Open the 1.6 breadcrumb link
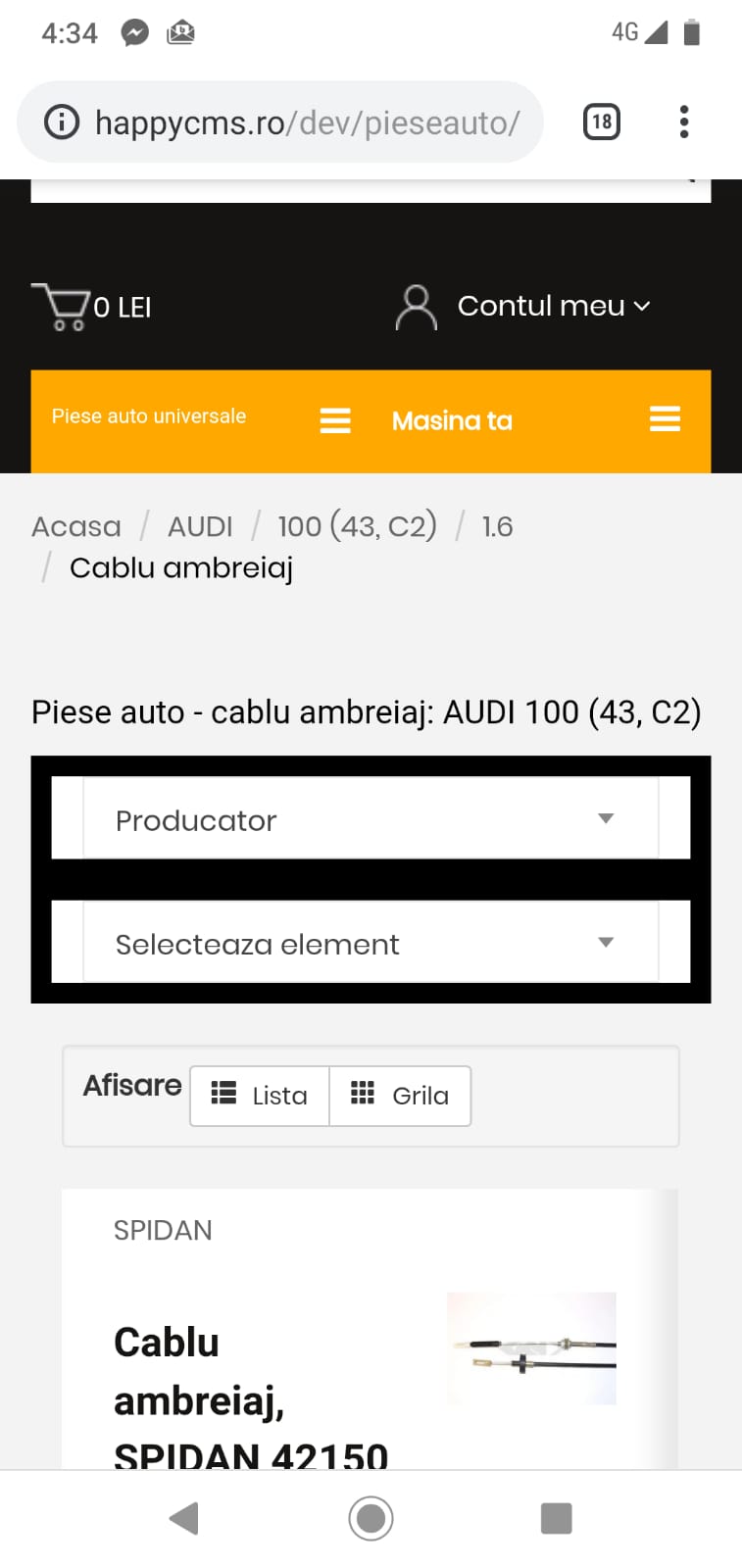This screenshot has height=1568, width=742. pyautogui.click(x=497, y=526)
